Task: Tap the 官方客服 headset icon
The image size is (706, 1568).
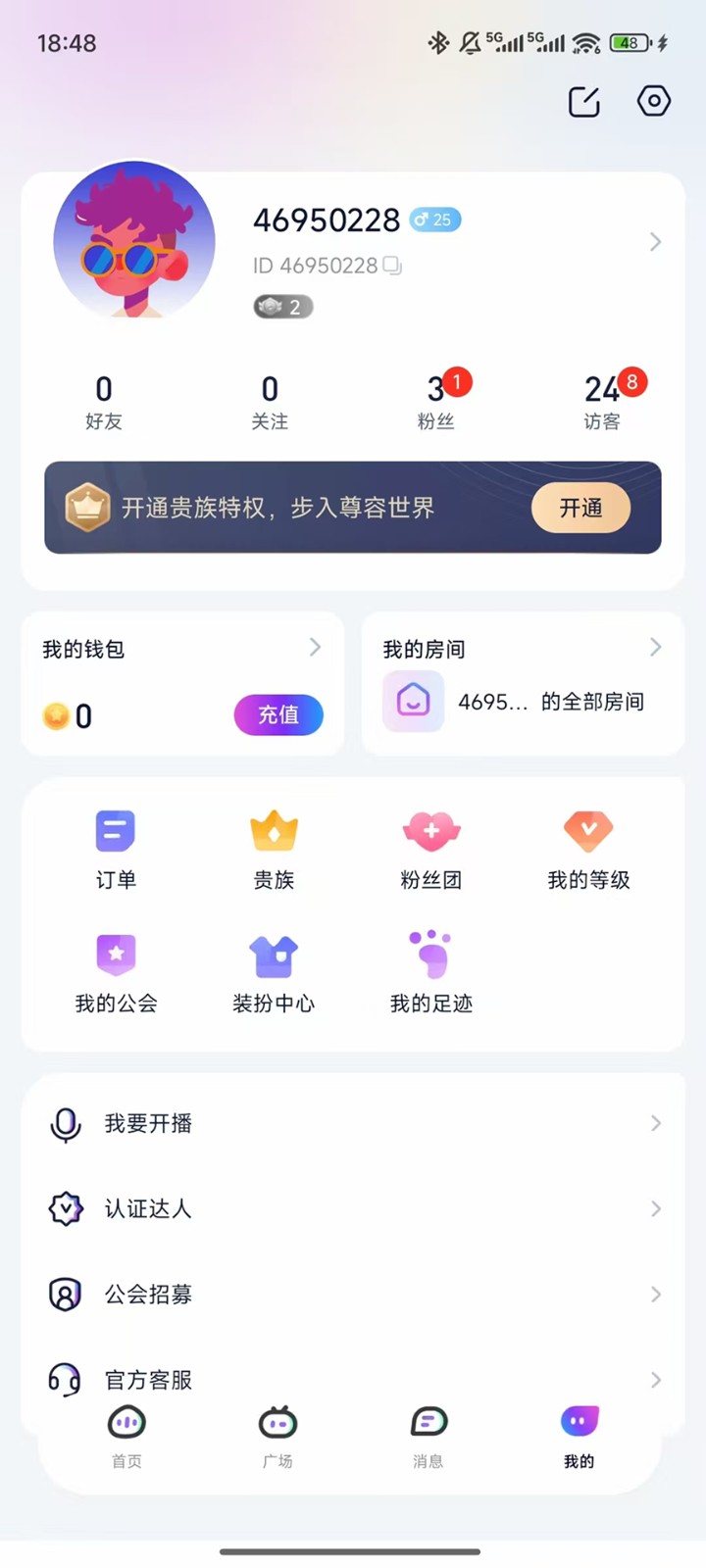Action: [65, 1379]
